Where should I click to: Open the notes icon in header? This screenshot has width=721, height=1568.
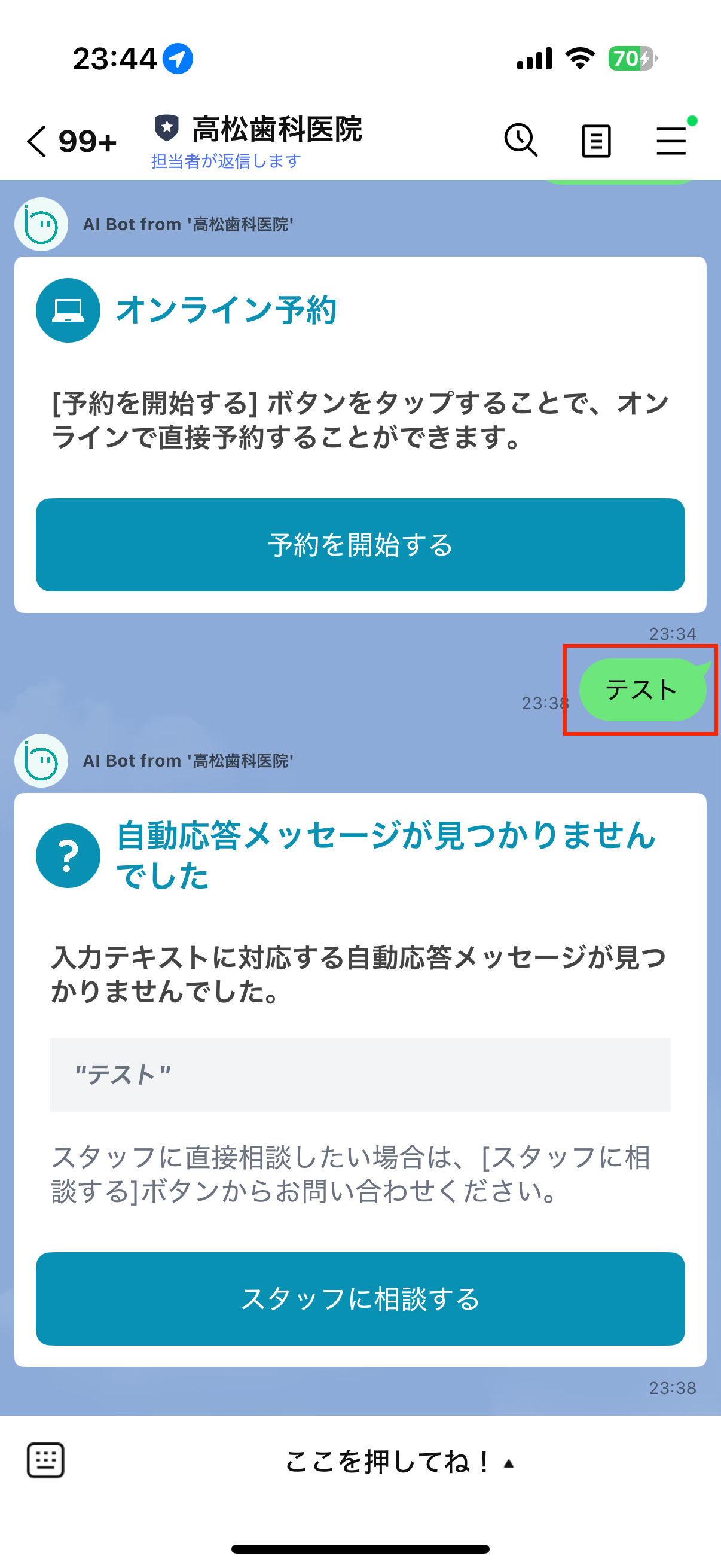click(x=595, y=141)
